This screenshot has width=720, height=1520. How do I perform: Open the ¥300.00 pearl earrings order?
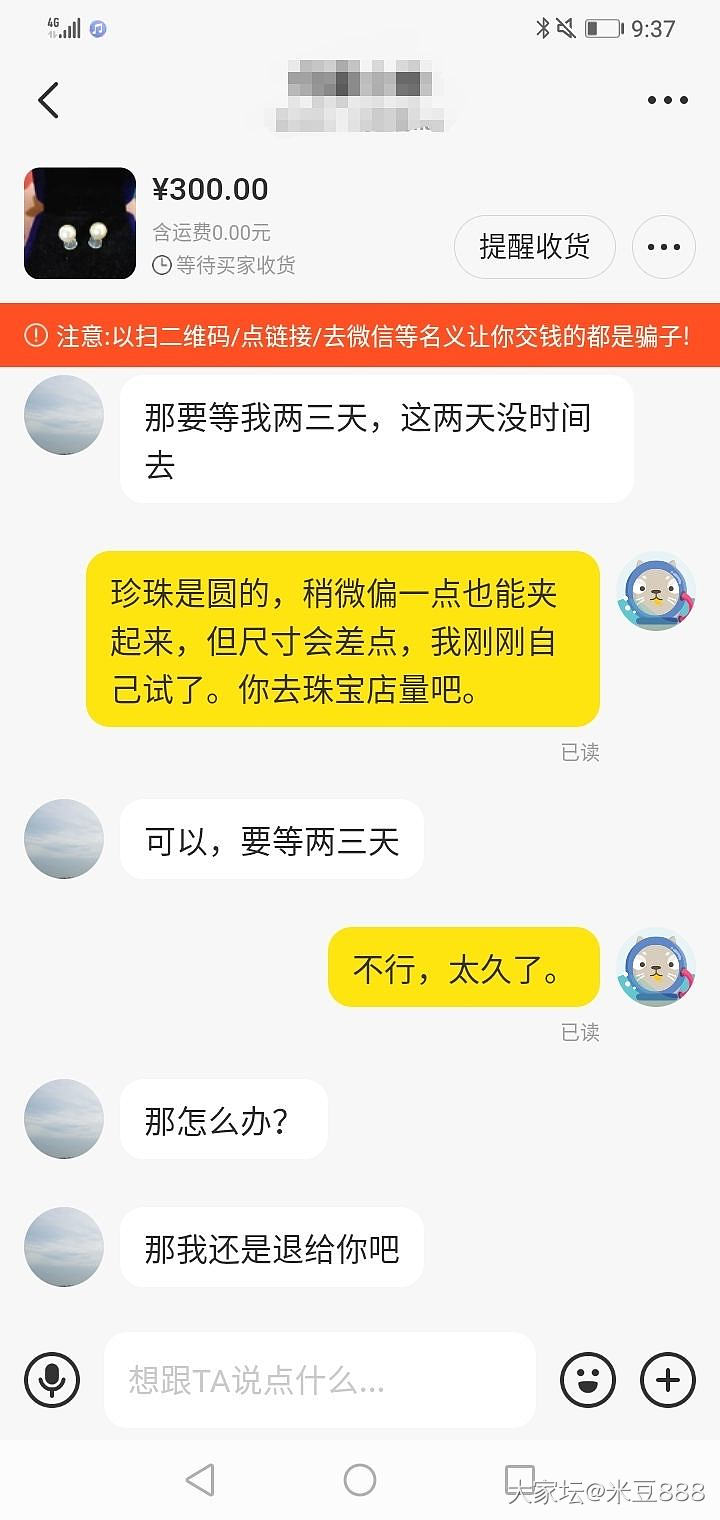[80, 223]
